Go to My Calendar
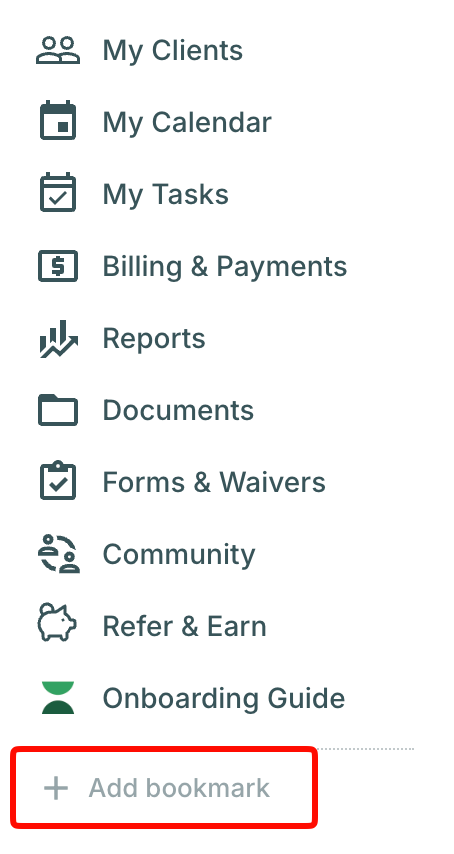This screenshot has height=854, width=454. coord(155,122)
